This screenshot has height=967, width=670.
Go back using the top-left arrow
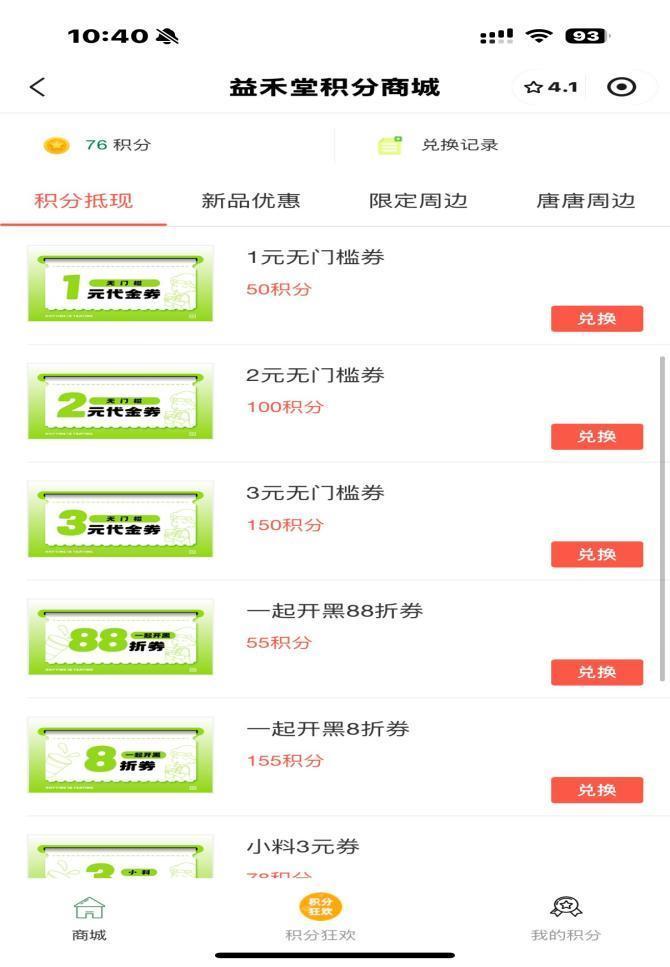click(x=38, y=87)
